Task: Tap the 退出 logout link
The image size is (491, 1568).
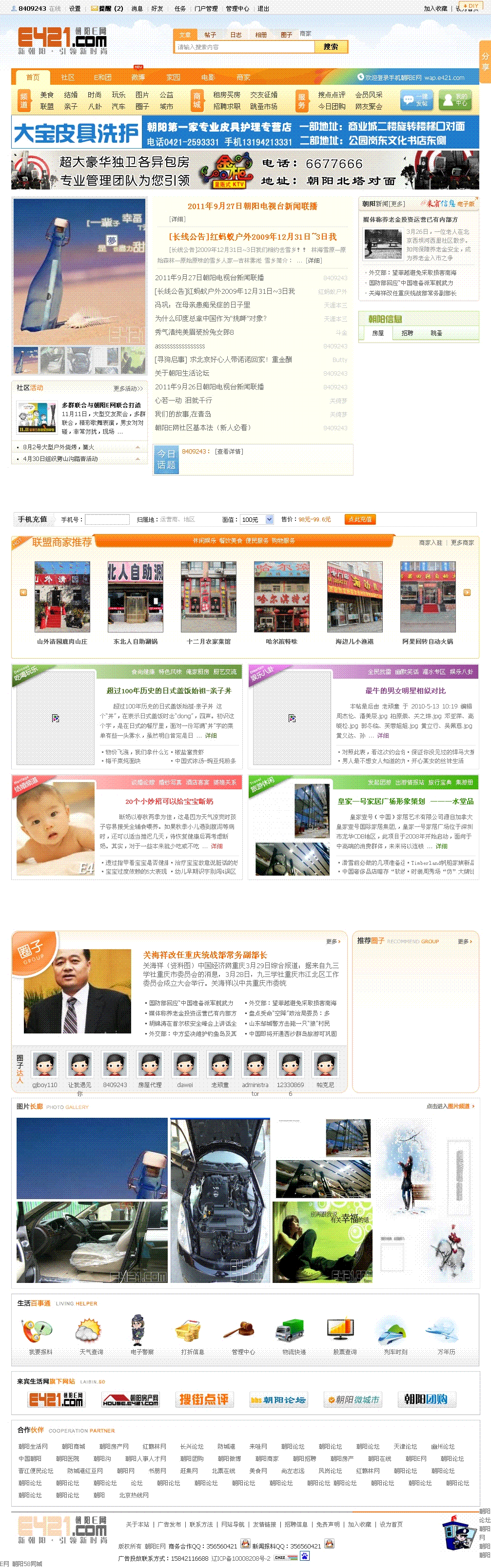Action: point(263,8)
